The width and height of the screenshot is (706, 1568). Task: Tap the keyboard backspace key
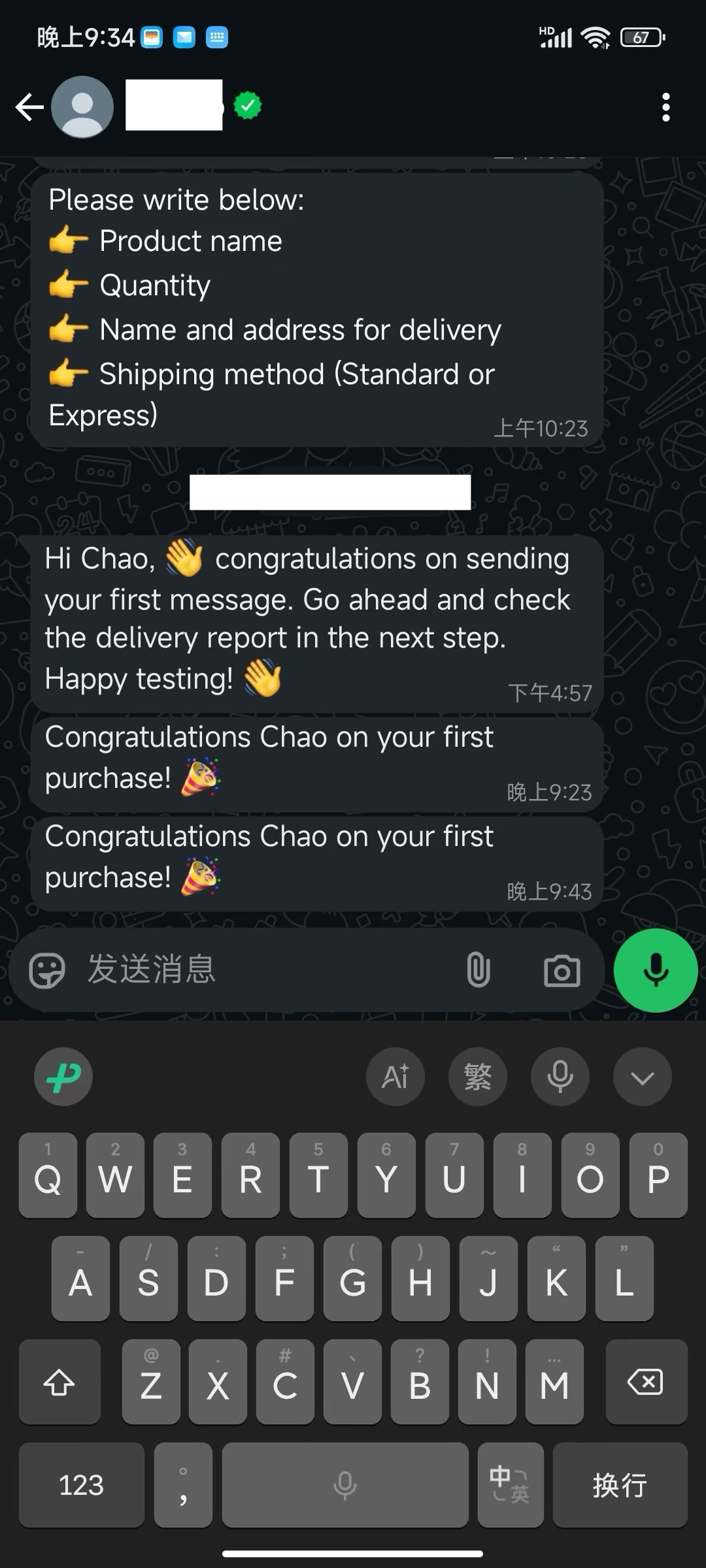(646, 1382)
